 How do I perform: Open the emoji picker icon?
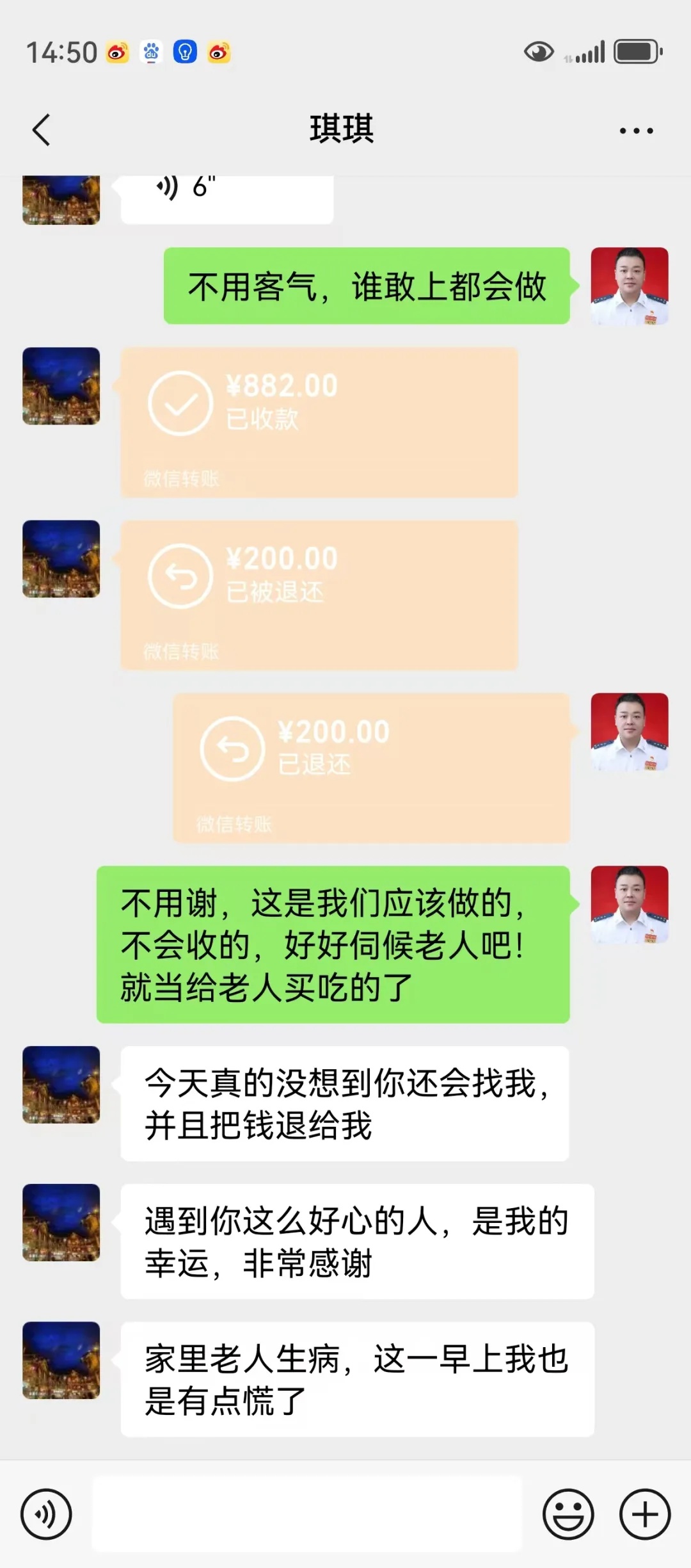click(x=569, y=1514)
